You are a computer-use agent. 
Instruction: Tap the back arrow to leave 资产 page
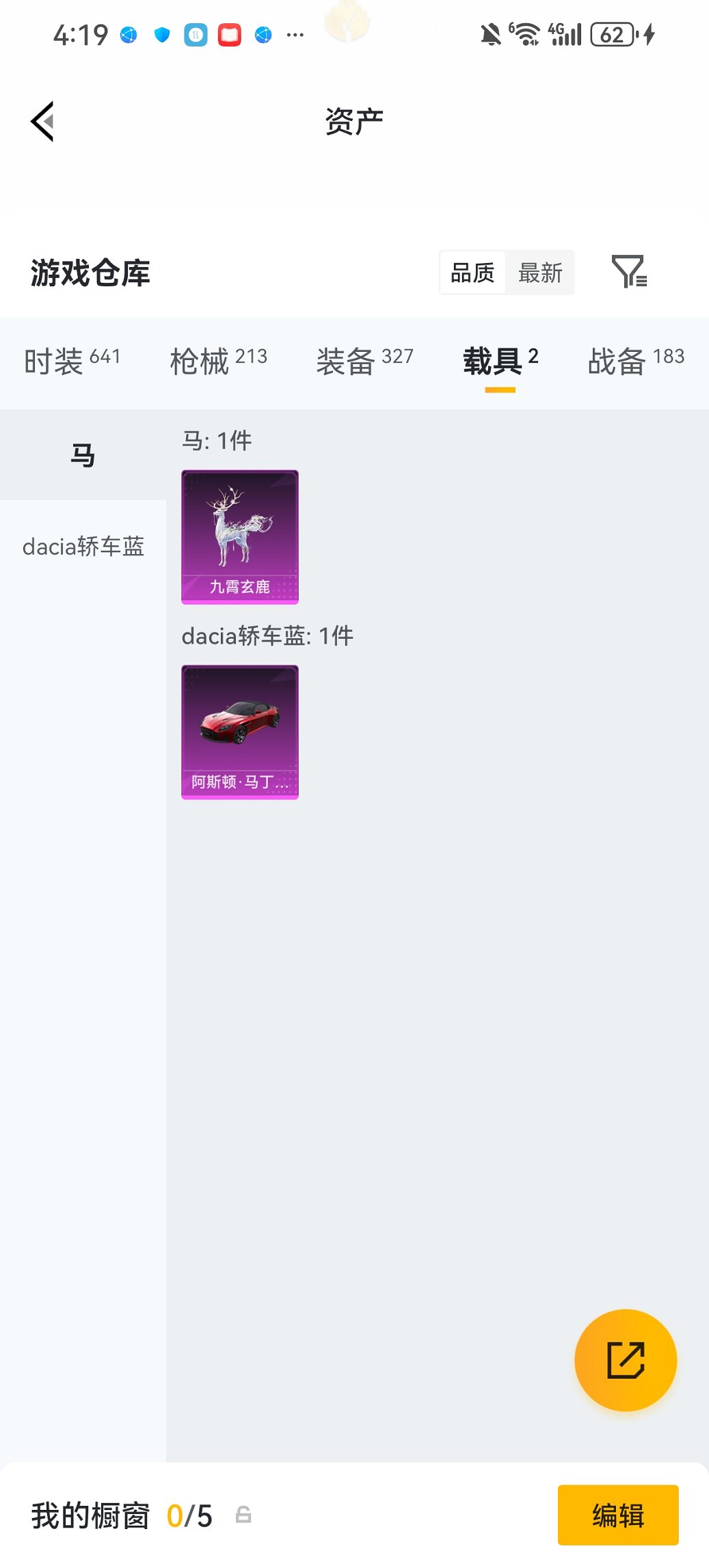pyautogui.click(x=42, y=121)
